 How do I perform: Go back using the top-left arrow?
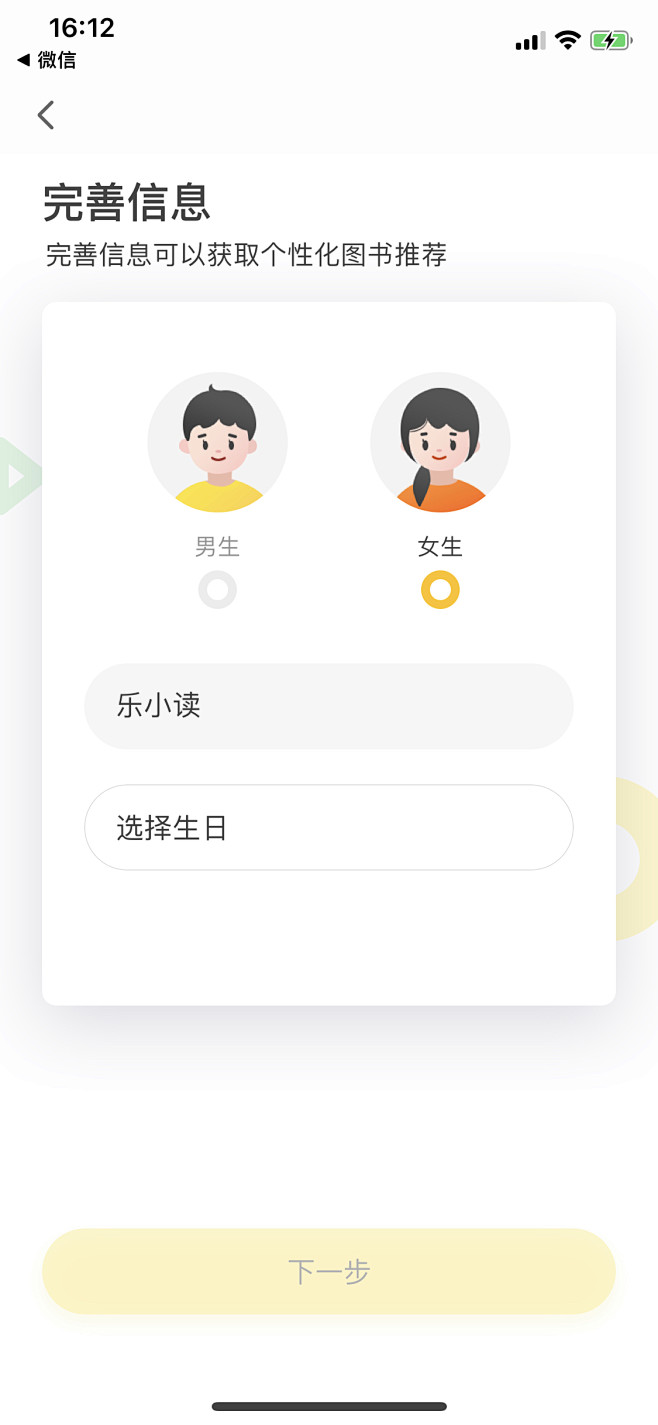pos(46,115)
